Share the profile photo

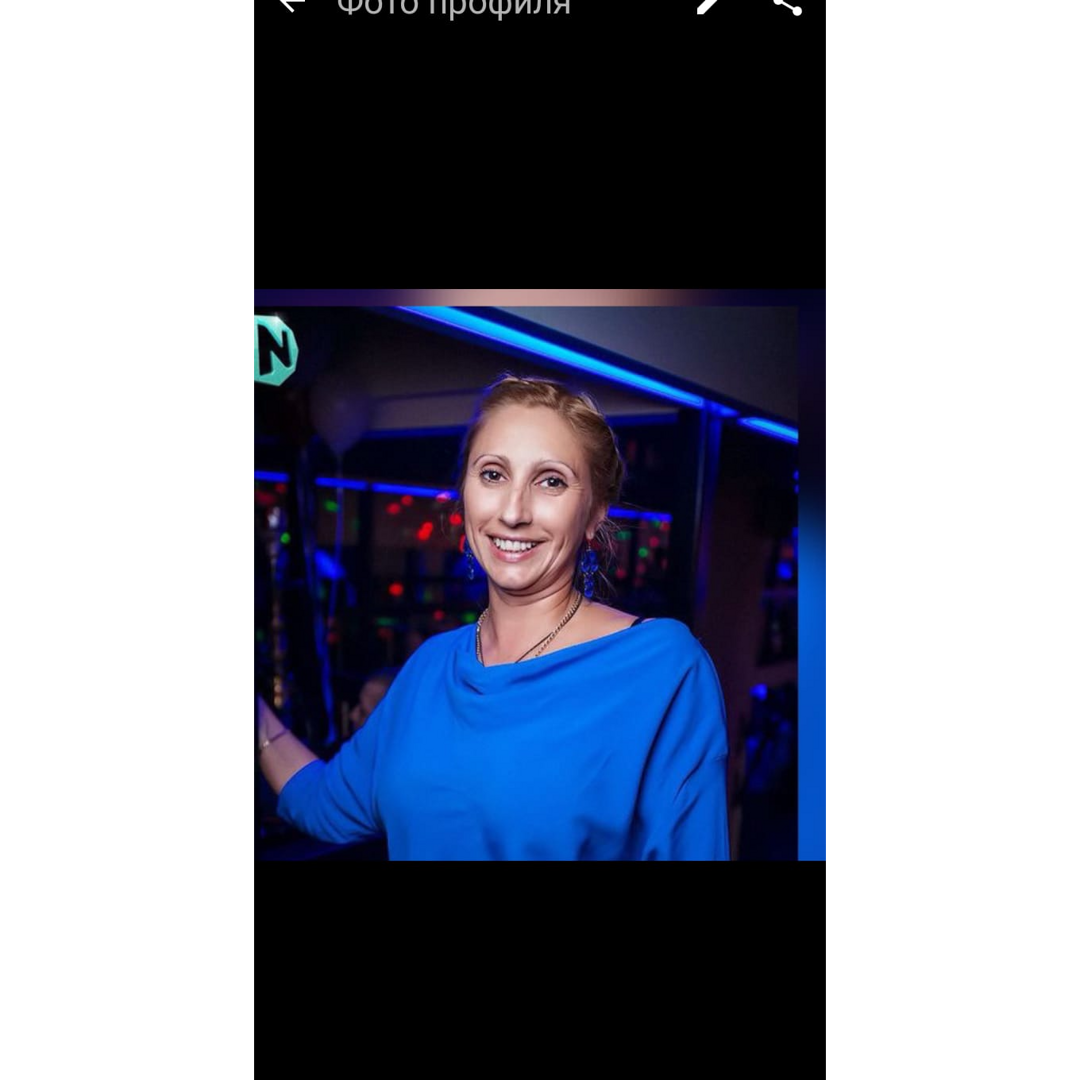788,6
